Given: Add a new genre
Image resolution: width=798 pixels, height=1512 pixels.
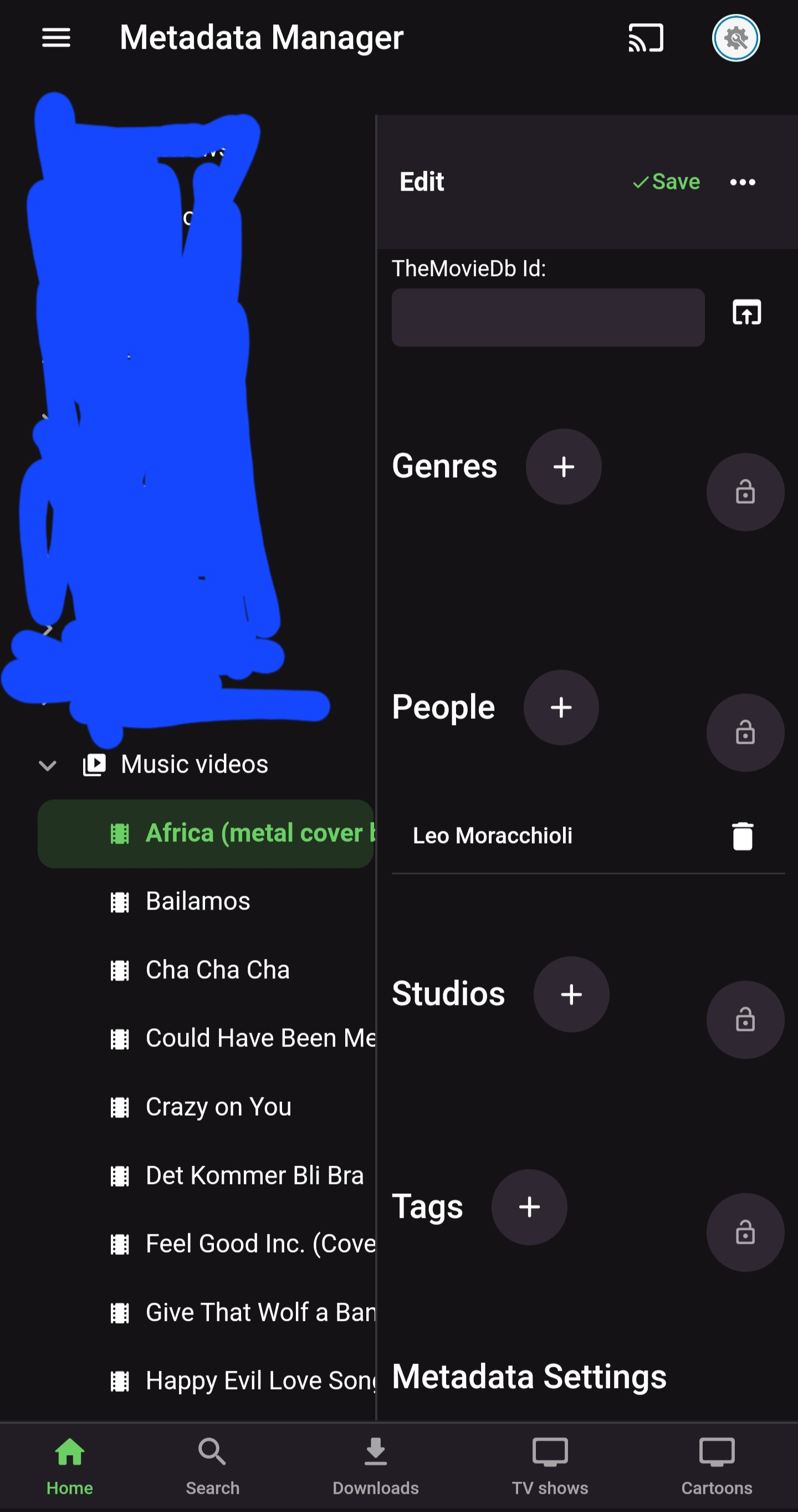Looking at the screenshot, I should (563, 467).
